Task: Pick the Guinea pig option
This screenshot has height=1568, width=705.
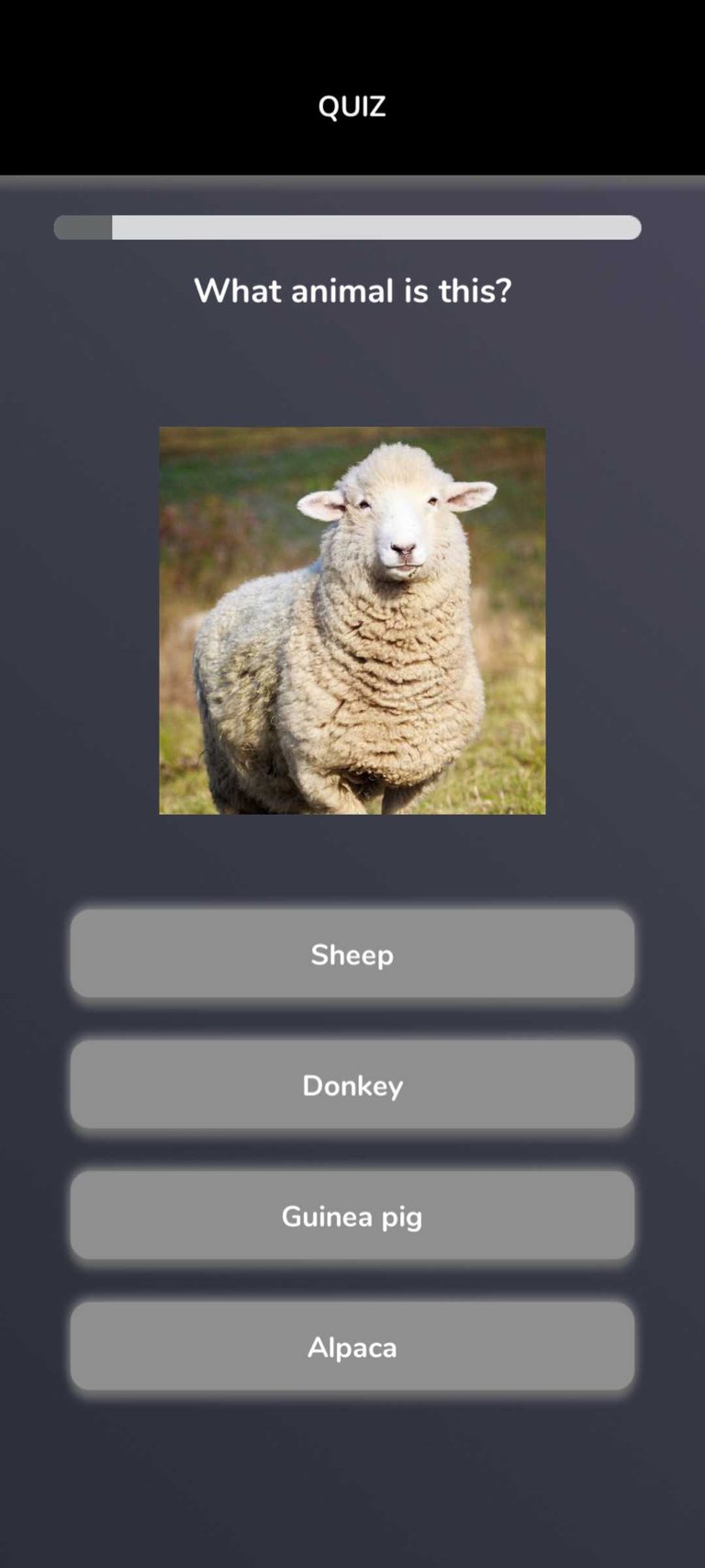Action: click(352, 1215)
